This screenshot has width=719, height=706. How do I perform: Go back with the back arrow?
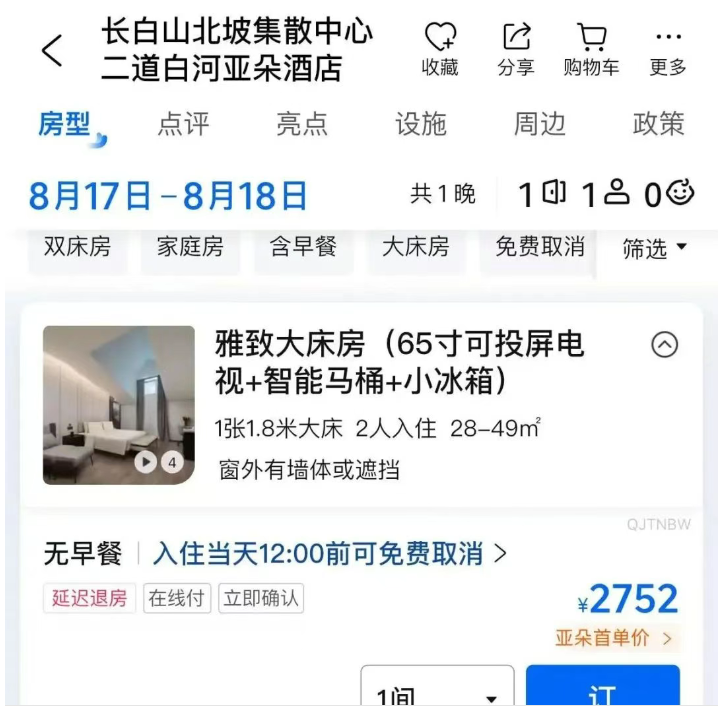(52, 50)
